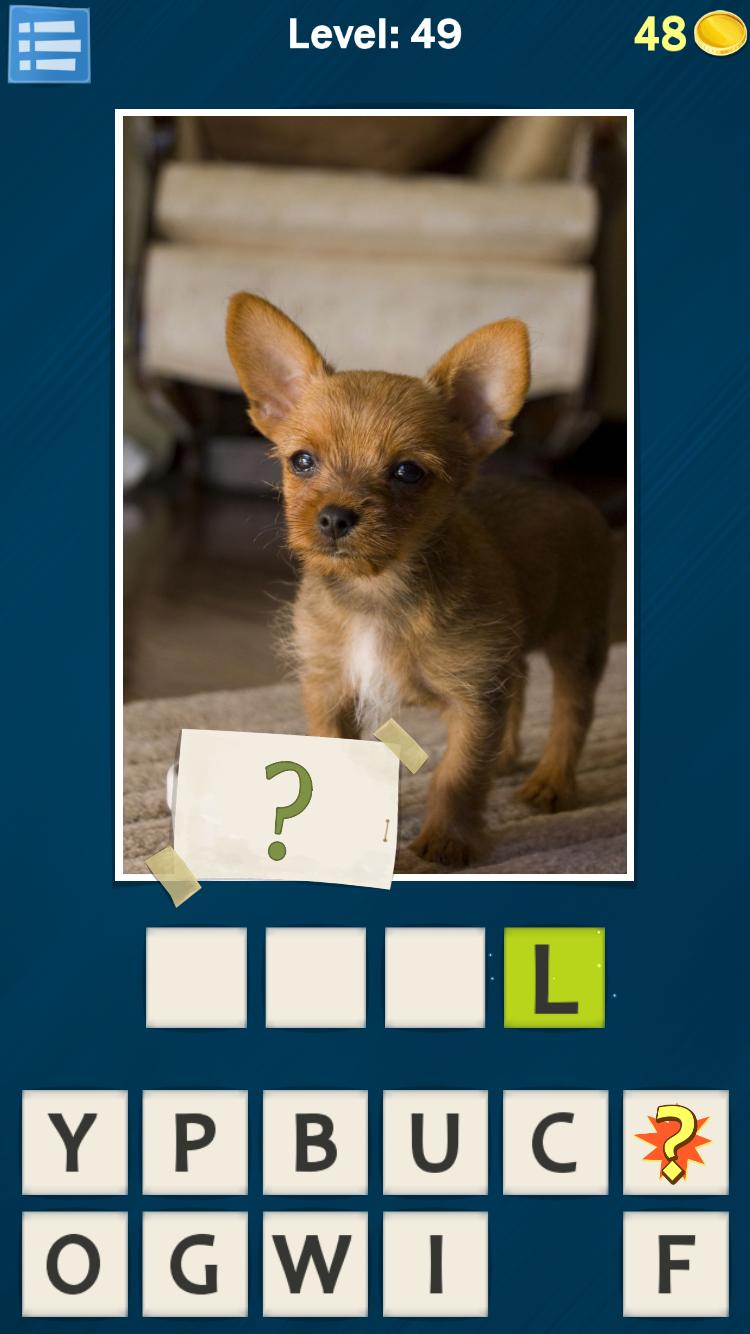Tap the letter F tile
Image resolution: width=750 pixels, height=1334 pixels.
(x=675, y=1263)
